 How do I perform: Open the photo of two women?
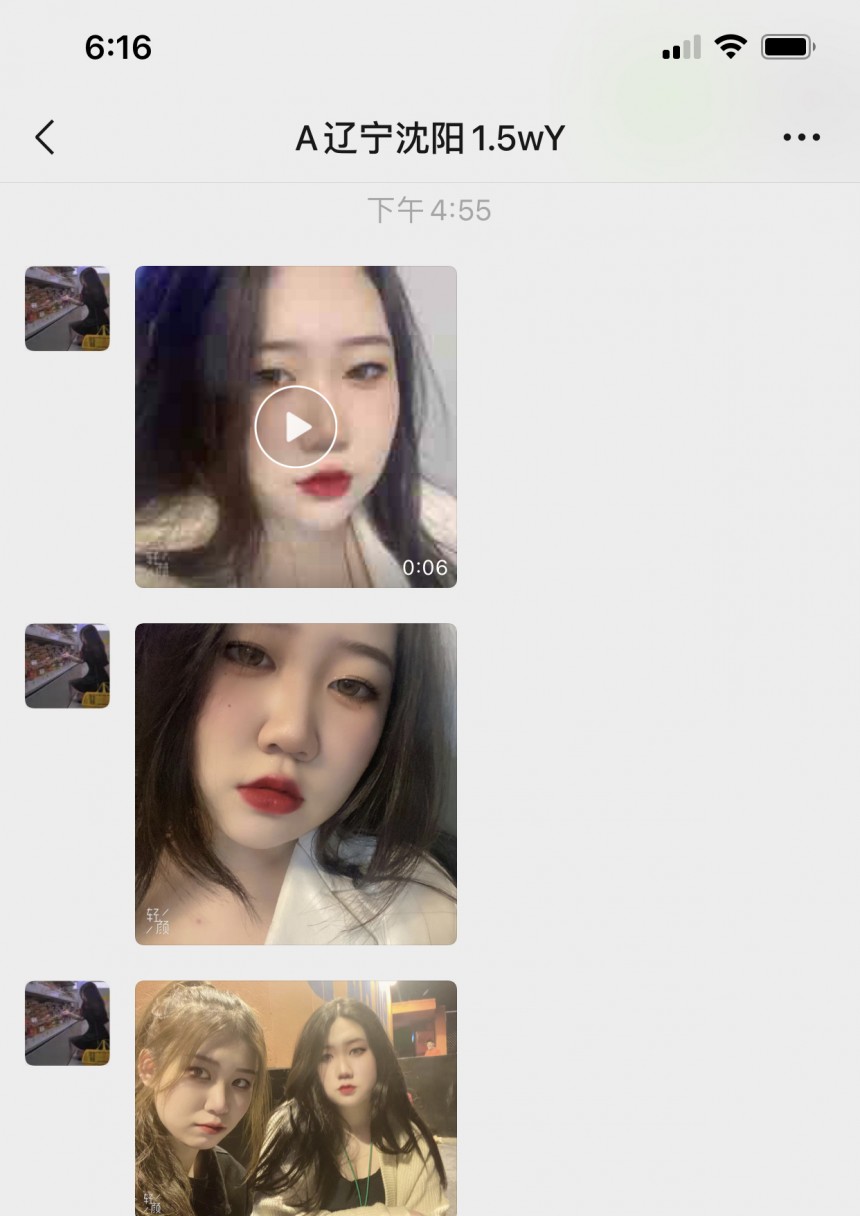click(x=296, y=1097)
